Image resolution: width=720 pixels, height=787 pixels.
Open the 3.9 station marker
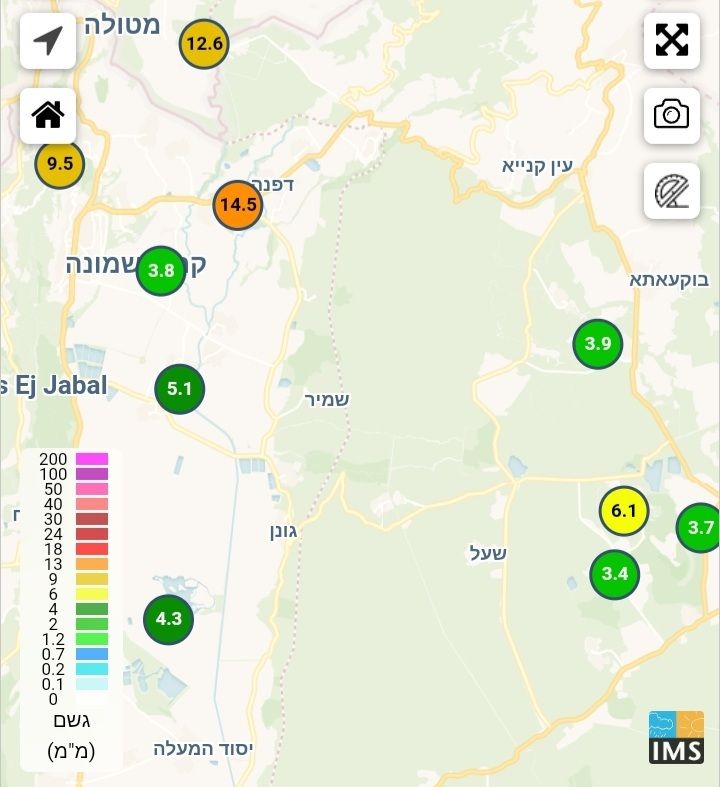[598, 344]
